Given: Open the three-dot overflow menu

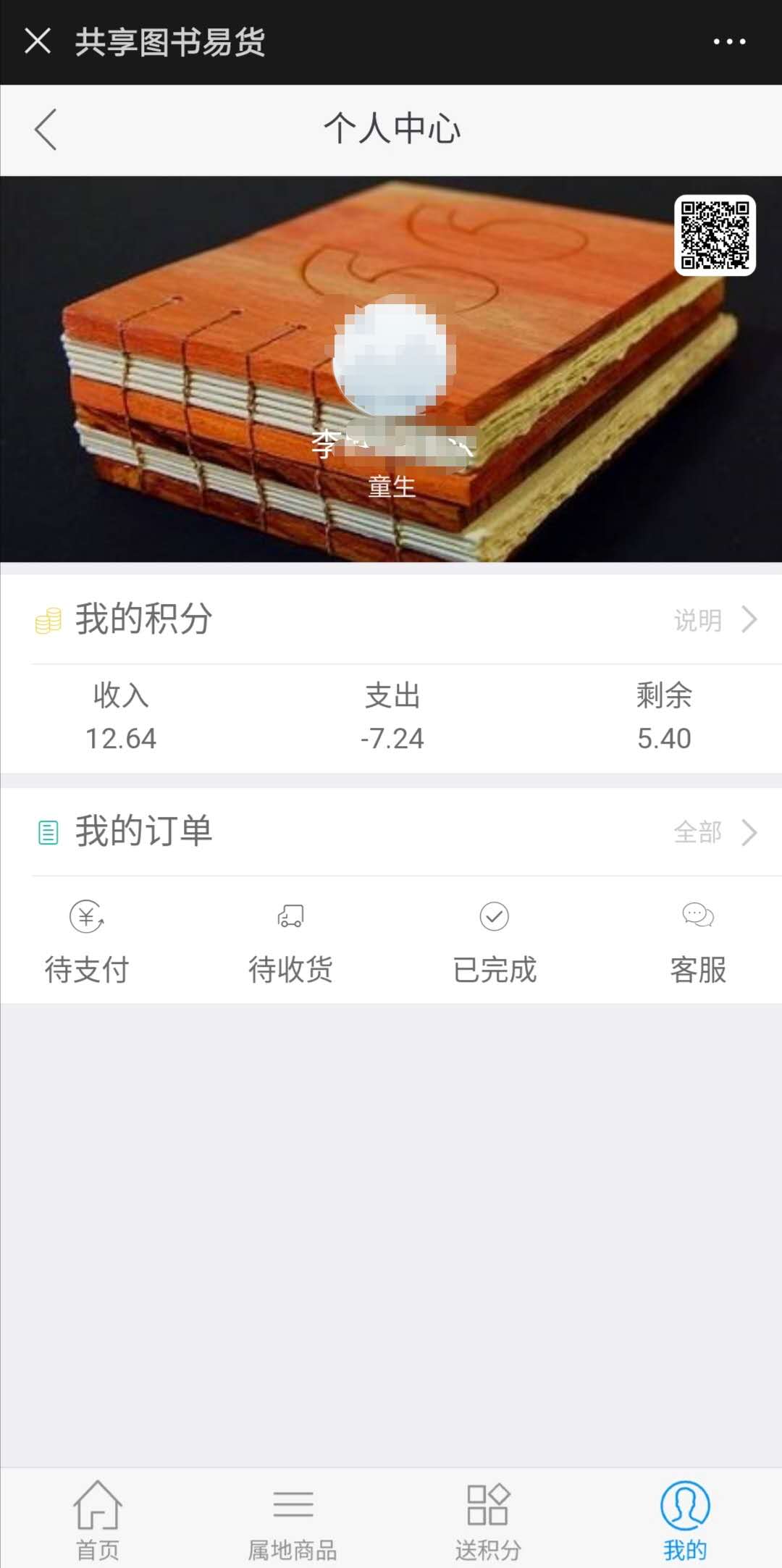Looking at the screenshot, I should 729,42.
